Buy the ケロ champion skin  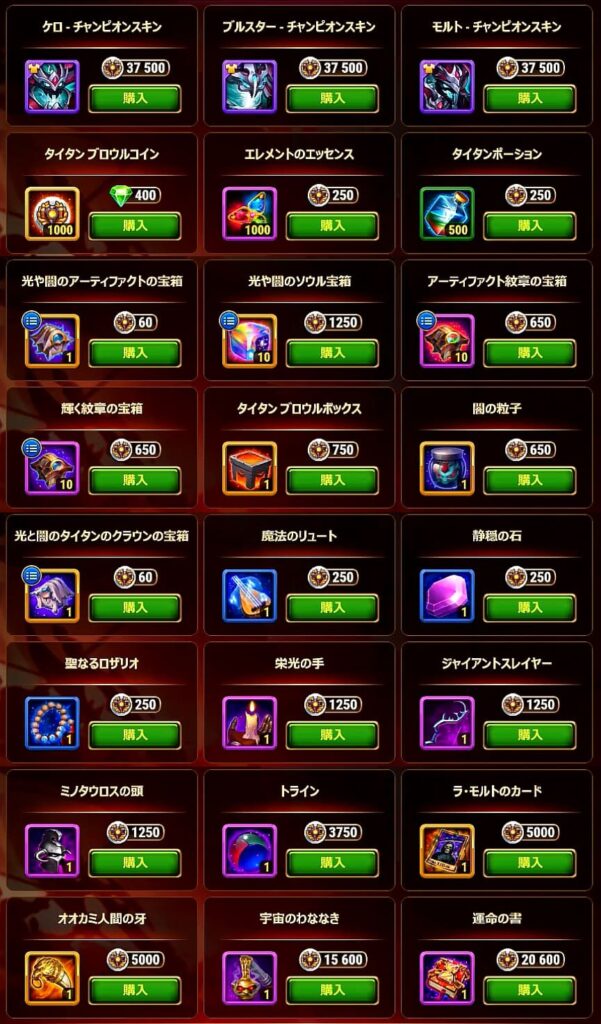tap(134, 99)
